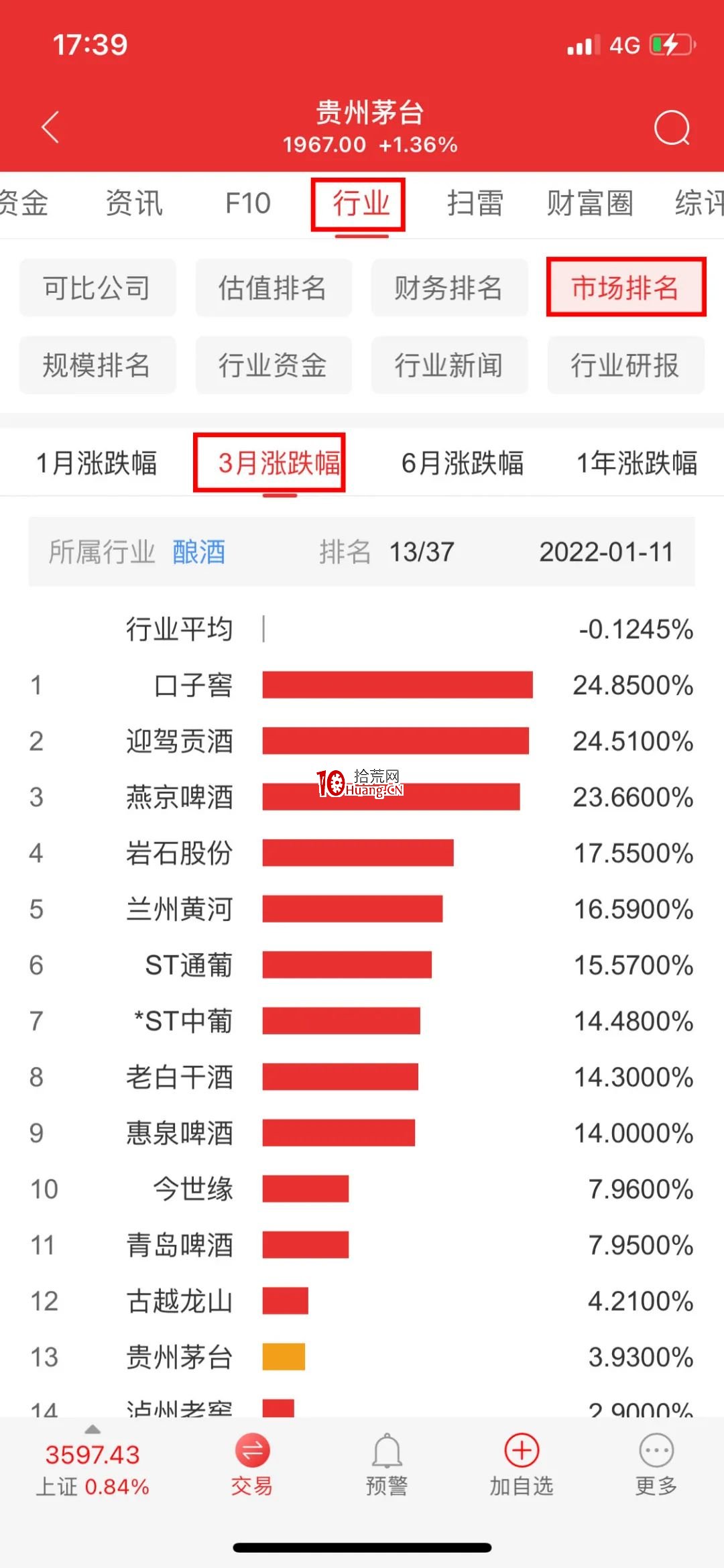Add the stock via 加自选
Image resolution: width=724 pixels, height=1568 pixels.
click(522, 1465)
